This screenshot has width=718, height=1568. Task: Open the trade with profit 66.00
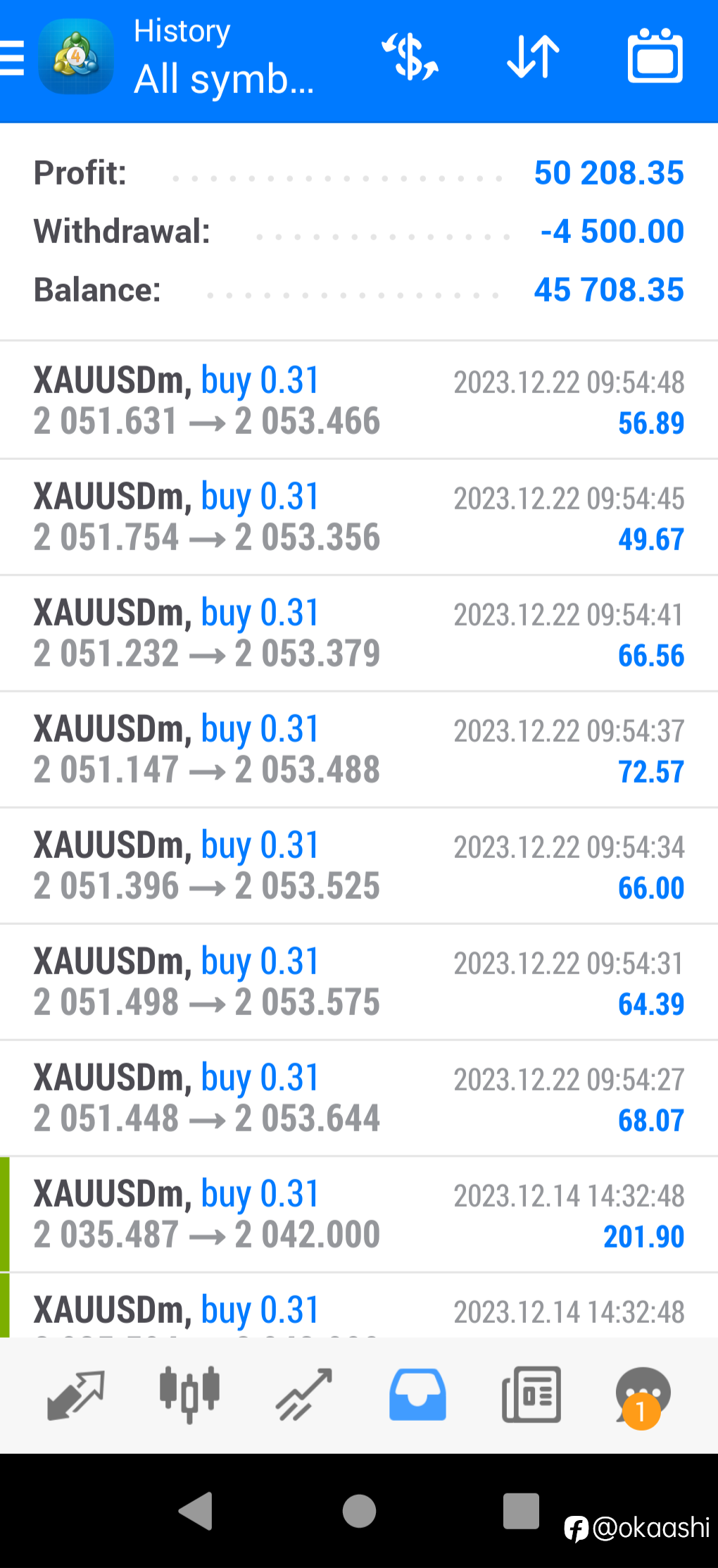point(359,866)
